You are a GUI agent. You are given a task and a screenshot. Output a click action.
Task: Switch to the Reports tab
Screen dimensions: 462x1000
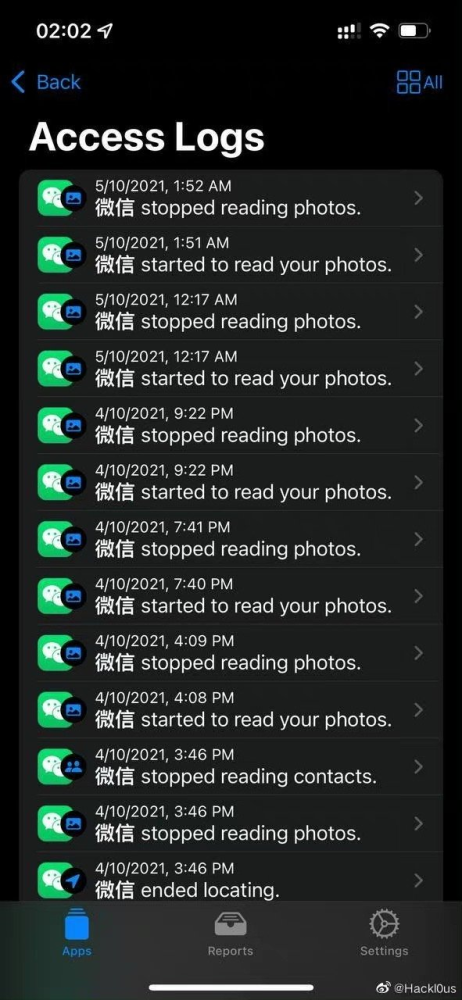pyautogui.click(x=230, y=932)
